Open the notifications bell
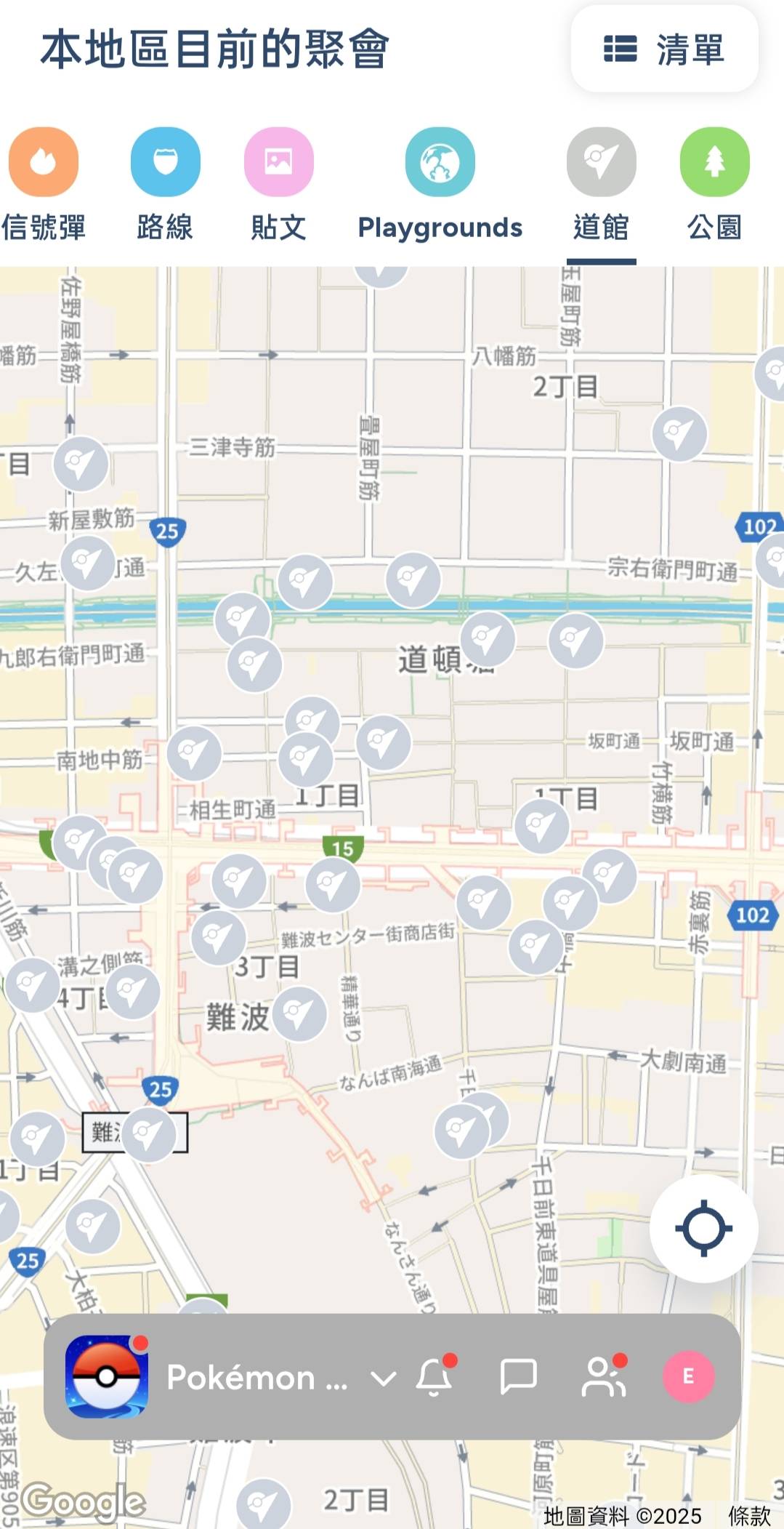 tap(435, 1376)
